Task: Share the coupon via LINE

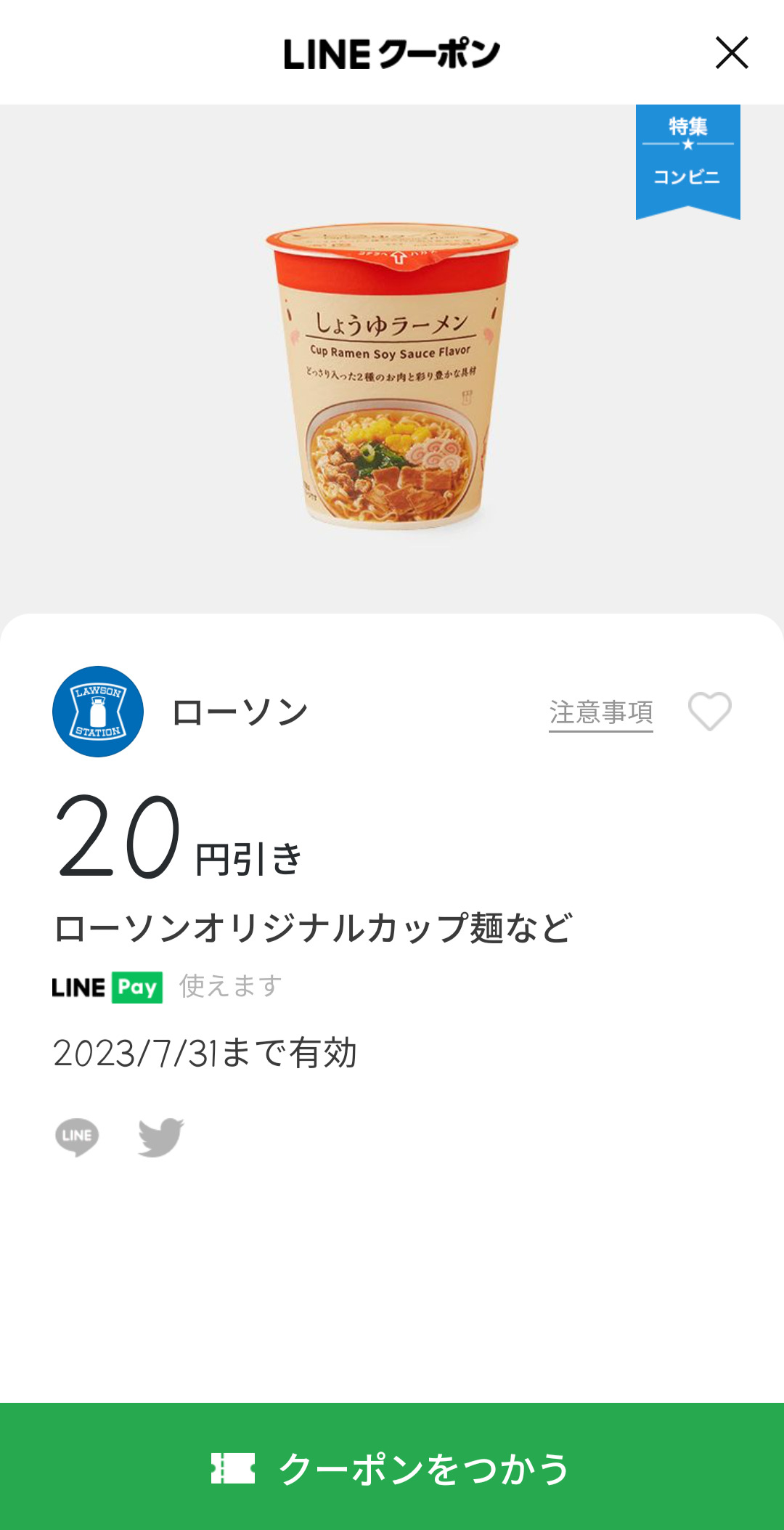Action: click(77, 1136)
